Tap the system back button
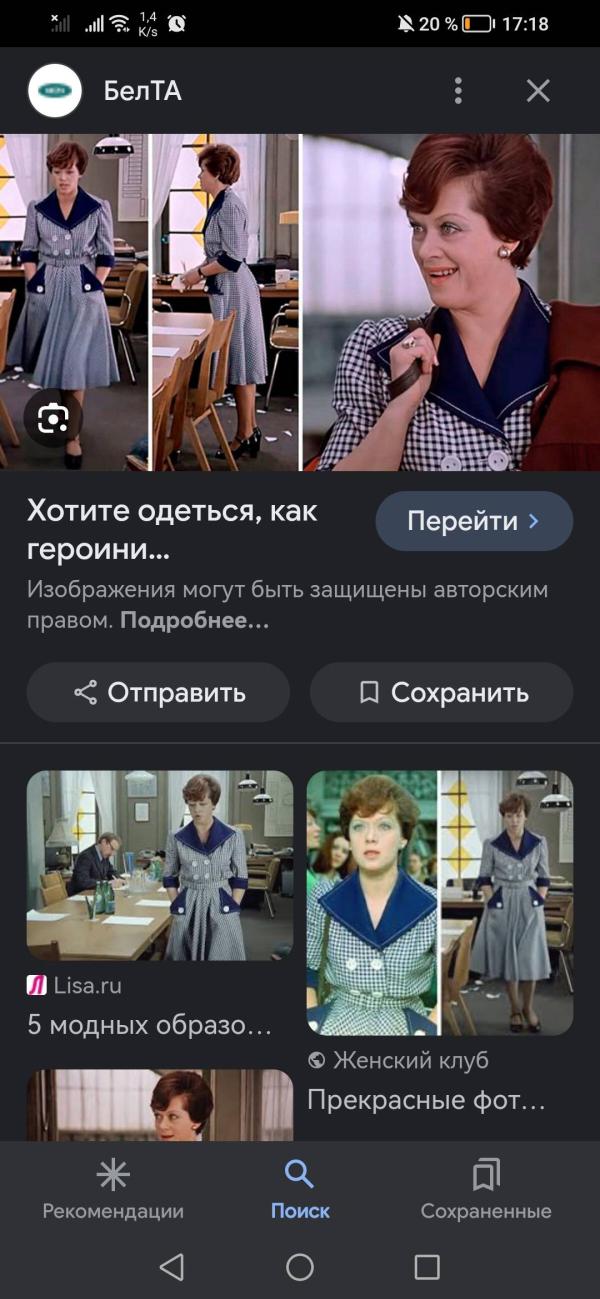Image resolution: width=600 pixels, height=1299 pixels. (172, 1268)
